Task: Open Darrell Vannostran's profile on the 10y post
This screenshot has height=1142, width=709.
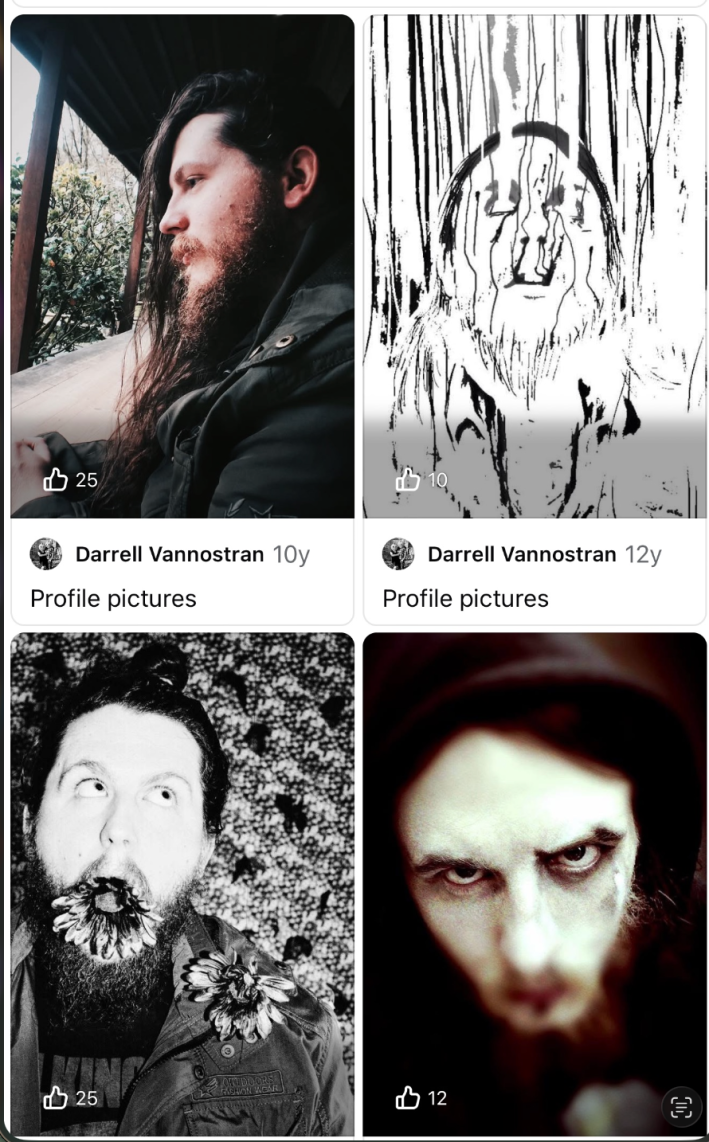Action: pyautogui.click(x=169, y=554)
